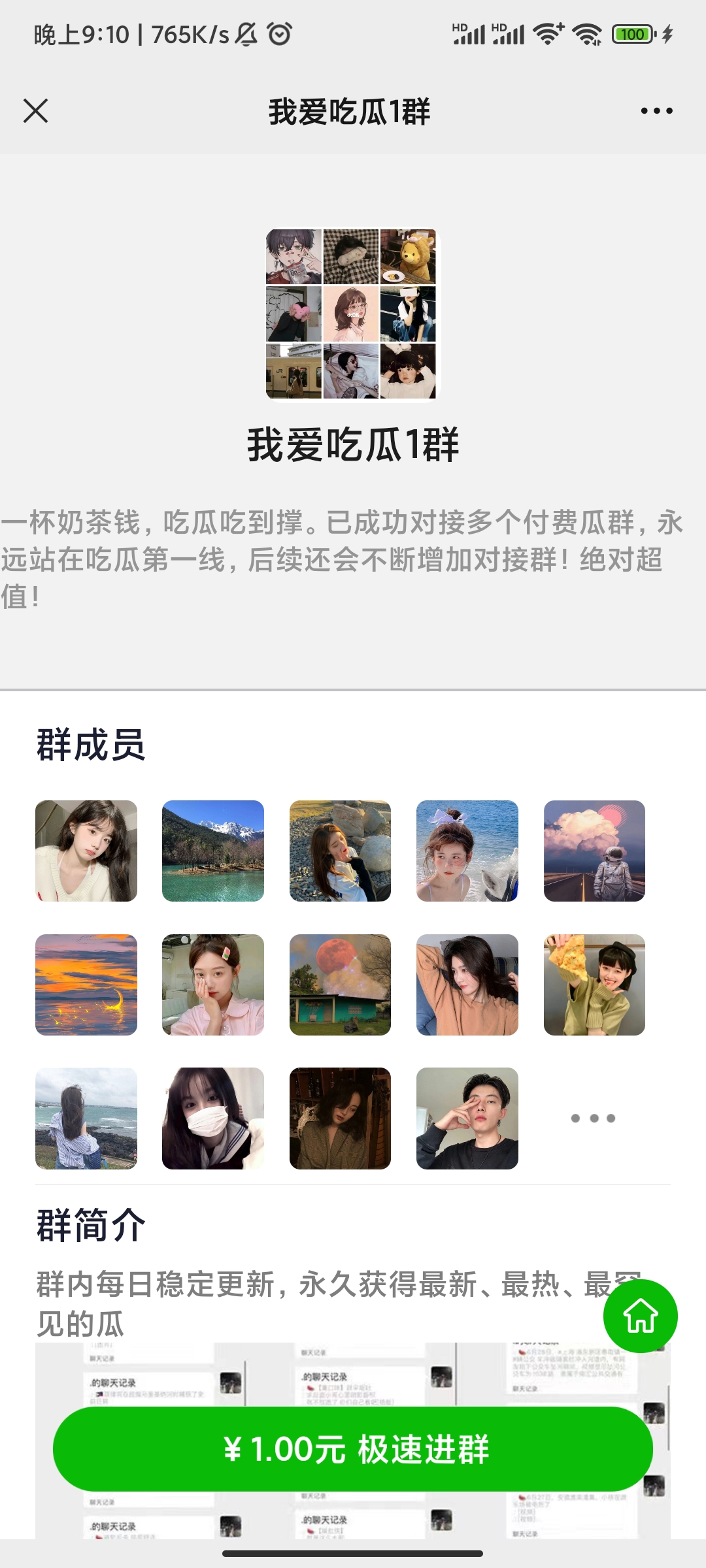Show more group members via ellipsis
Viewport: 706px width, 1568px height.
pos(593,1119)
